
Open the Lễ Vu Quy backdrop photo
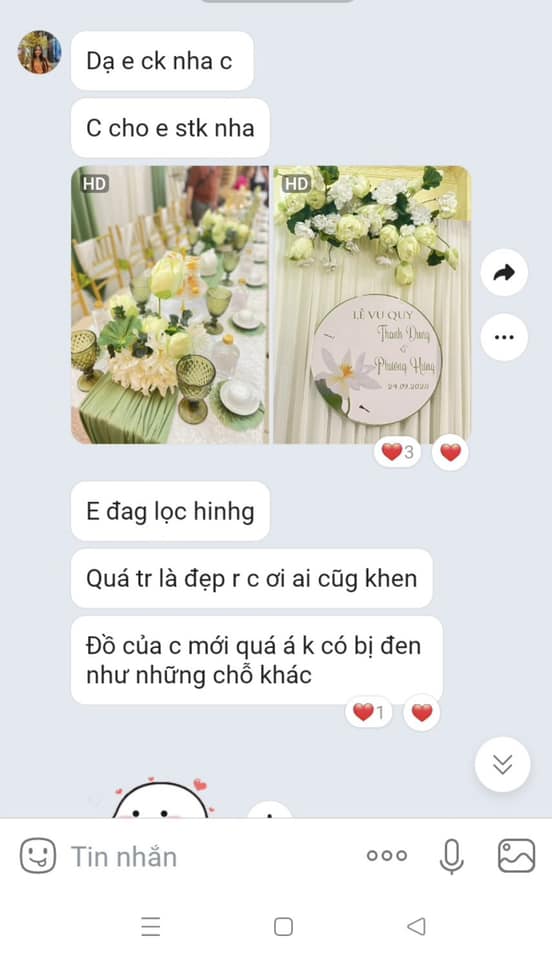(372, 304)
